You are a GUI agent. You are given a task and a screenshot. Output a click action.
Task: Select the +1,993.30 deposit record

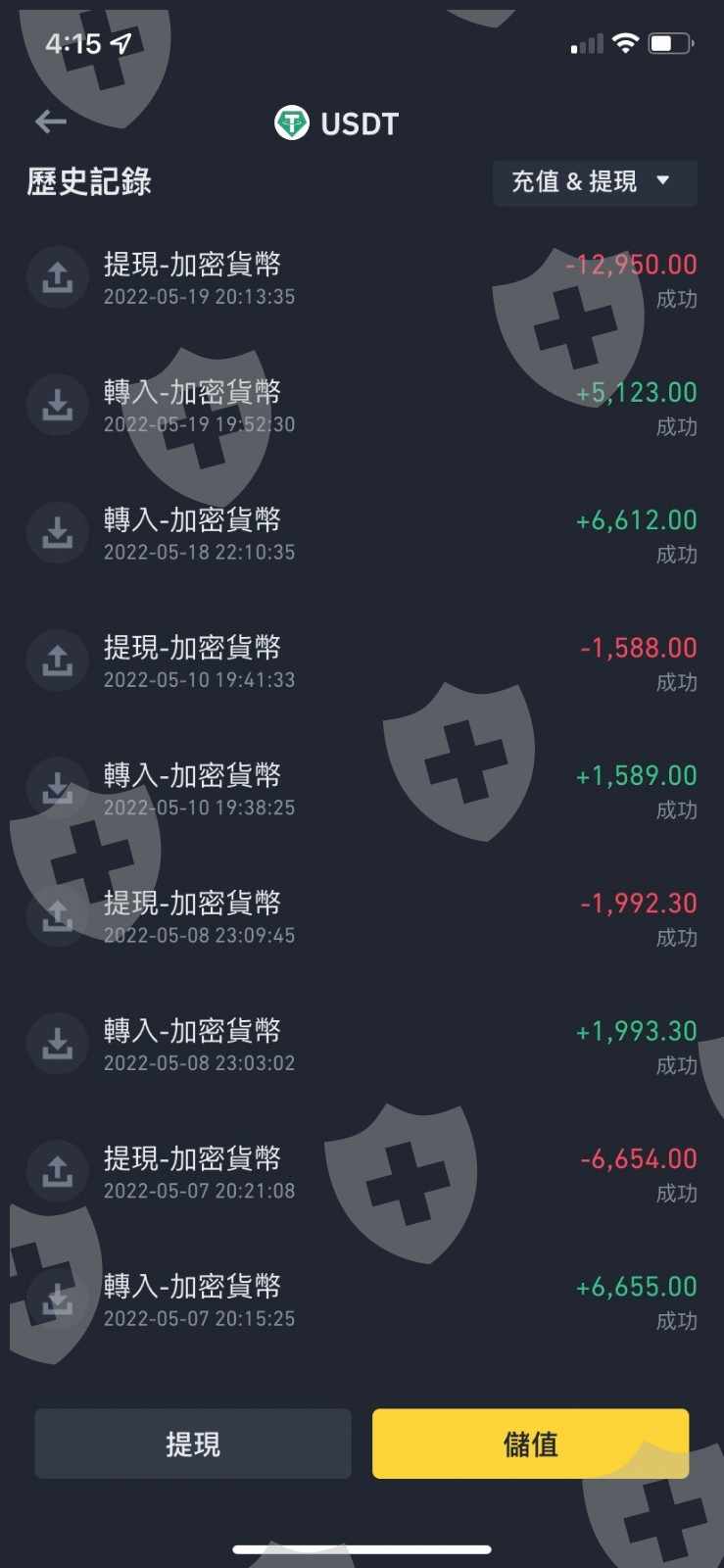[x=362, y=1045]
